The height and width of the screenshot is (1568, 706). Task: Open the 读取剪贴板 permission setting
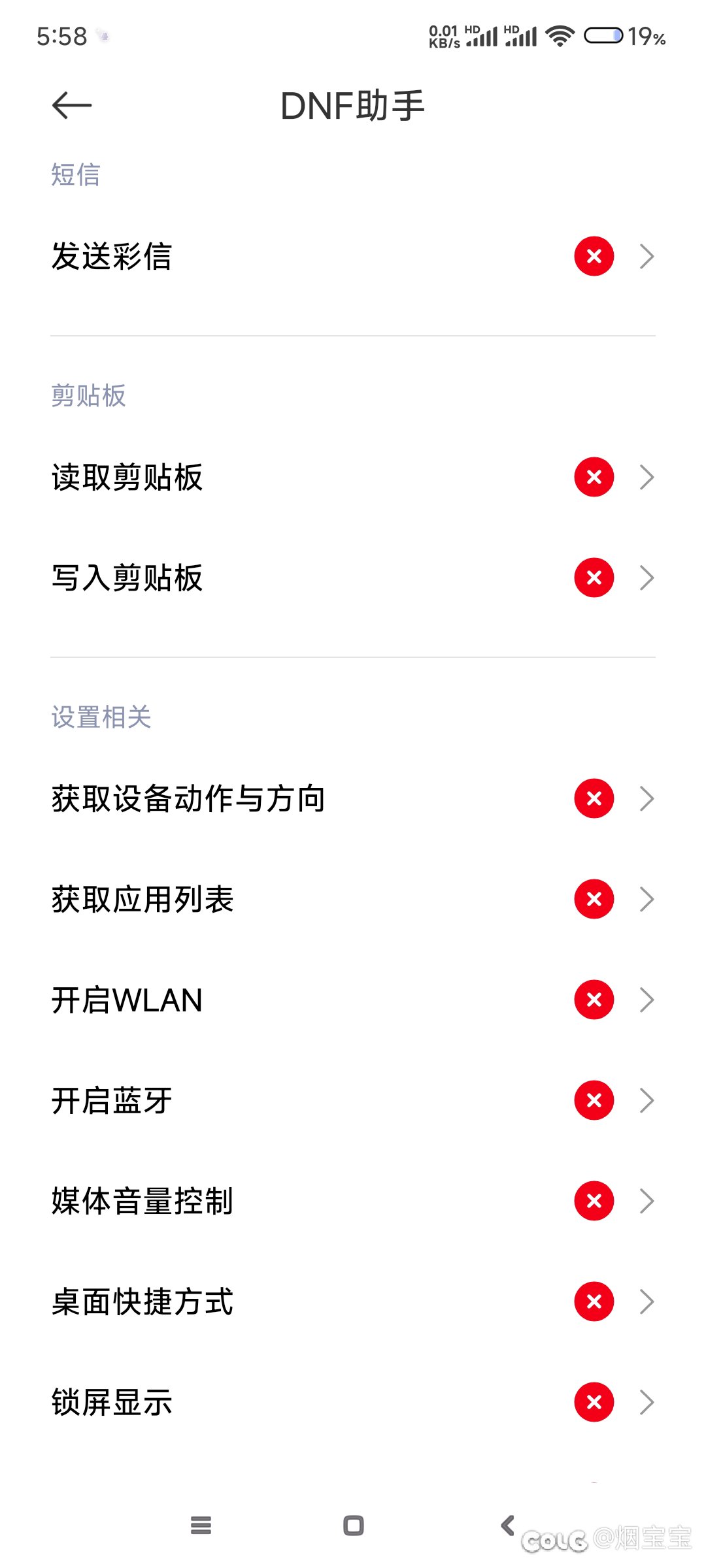[x=353, y=477]
